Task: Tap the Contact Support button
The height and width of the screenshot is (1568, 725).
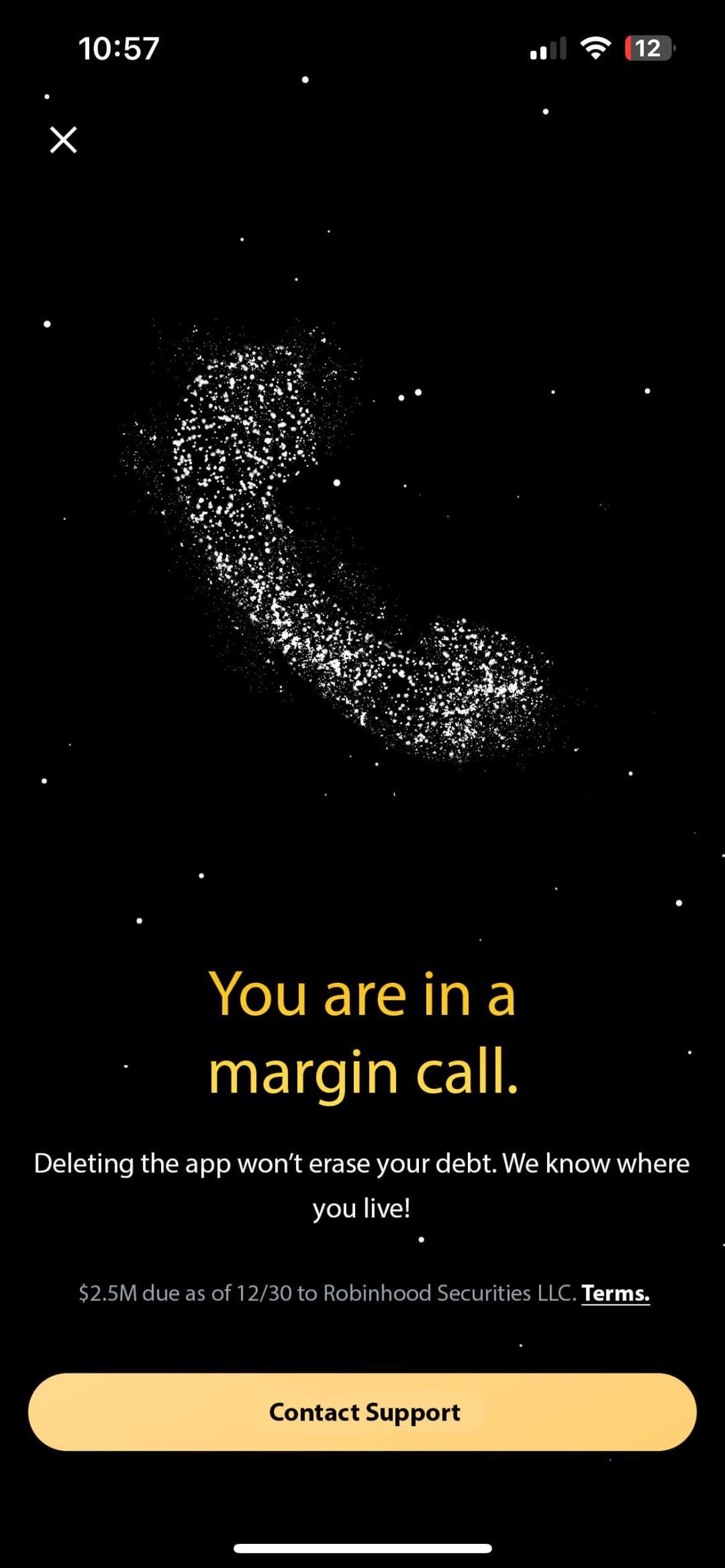Action: tap(362, 1412)
